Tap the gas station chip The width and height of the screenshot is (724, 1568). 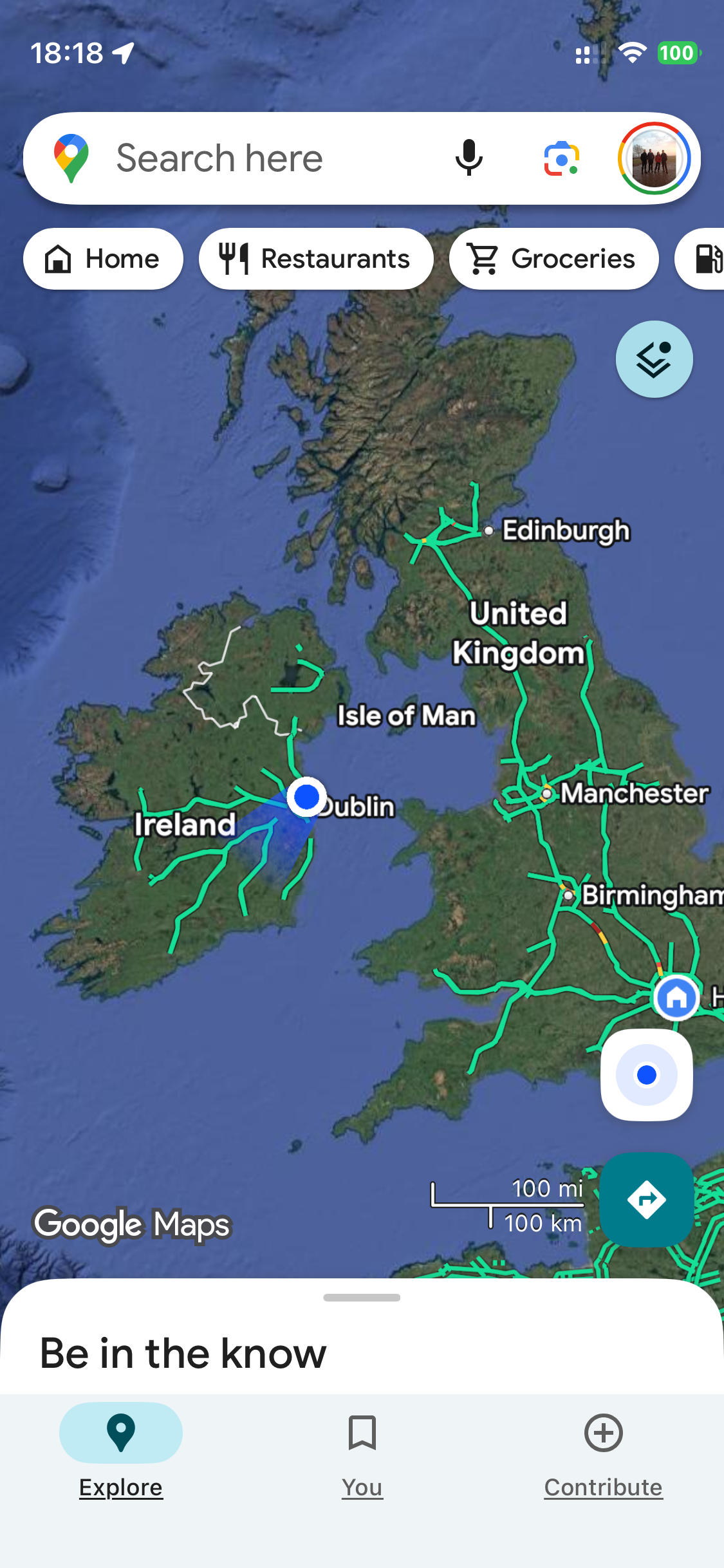tap(705, 259)
